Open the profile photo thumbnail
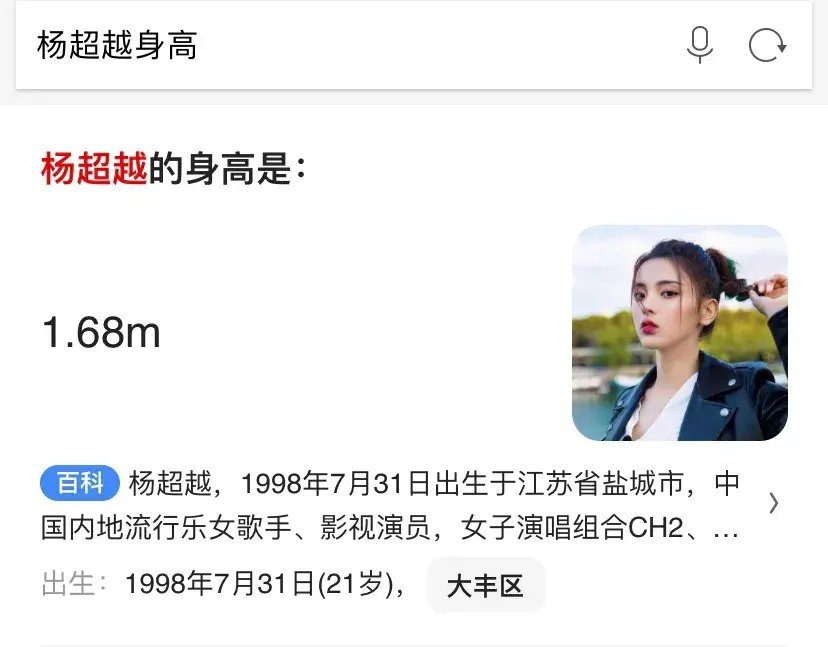 (x=679, y=333)
